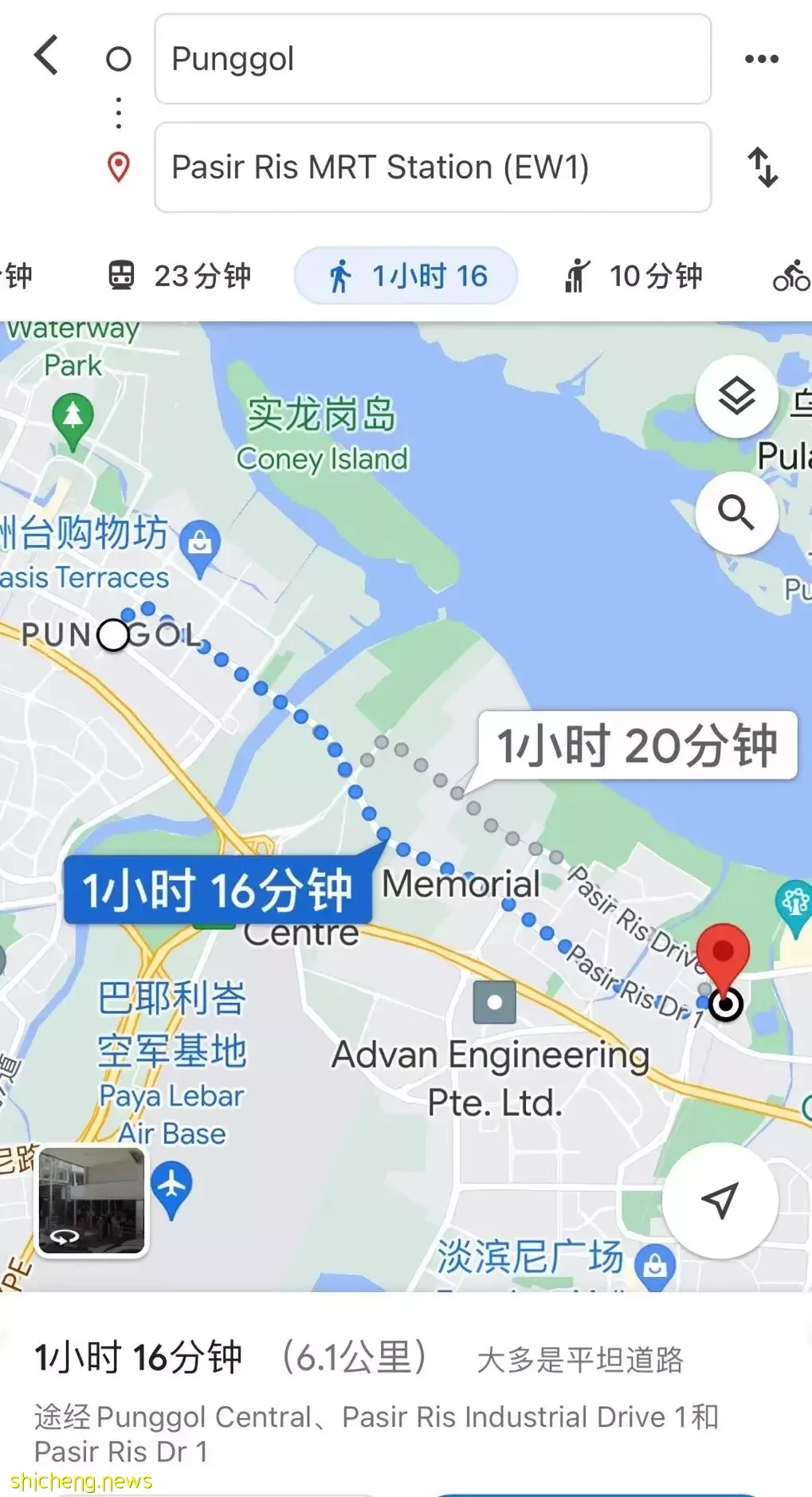This screenshot has width=812, height=1497.
Task: Center map on my location
Action: point(720,1200)
